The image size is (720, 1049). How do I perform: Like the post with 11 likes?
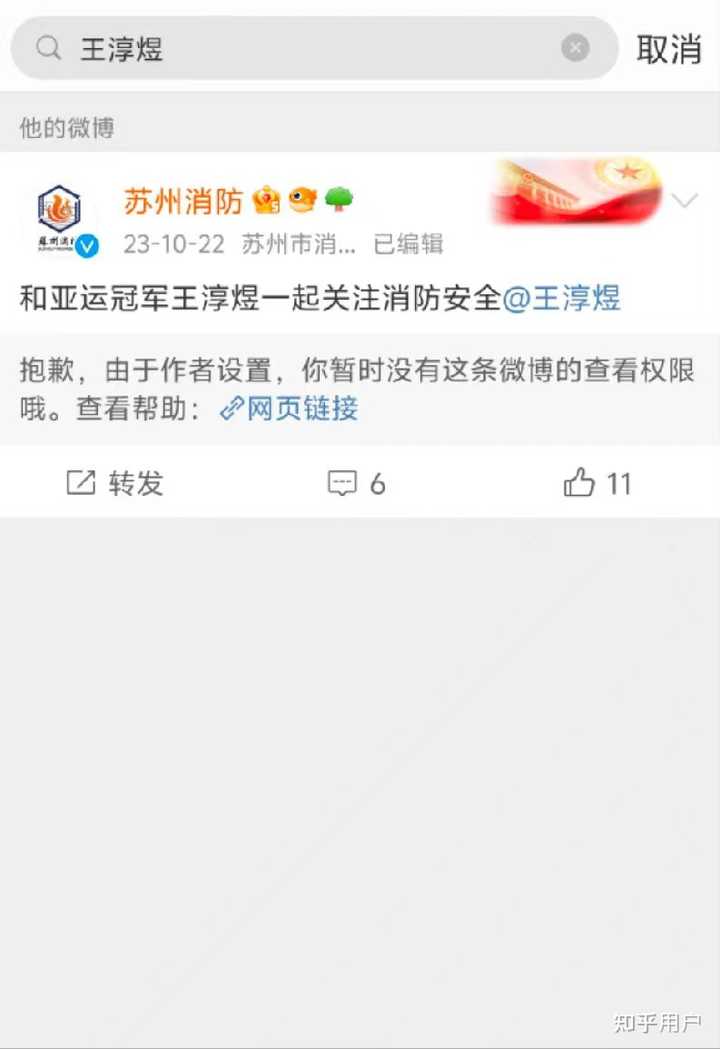click(597, 484)
